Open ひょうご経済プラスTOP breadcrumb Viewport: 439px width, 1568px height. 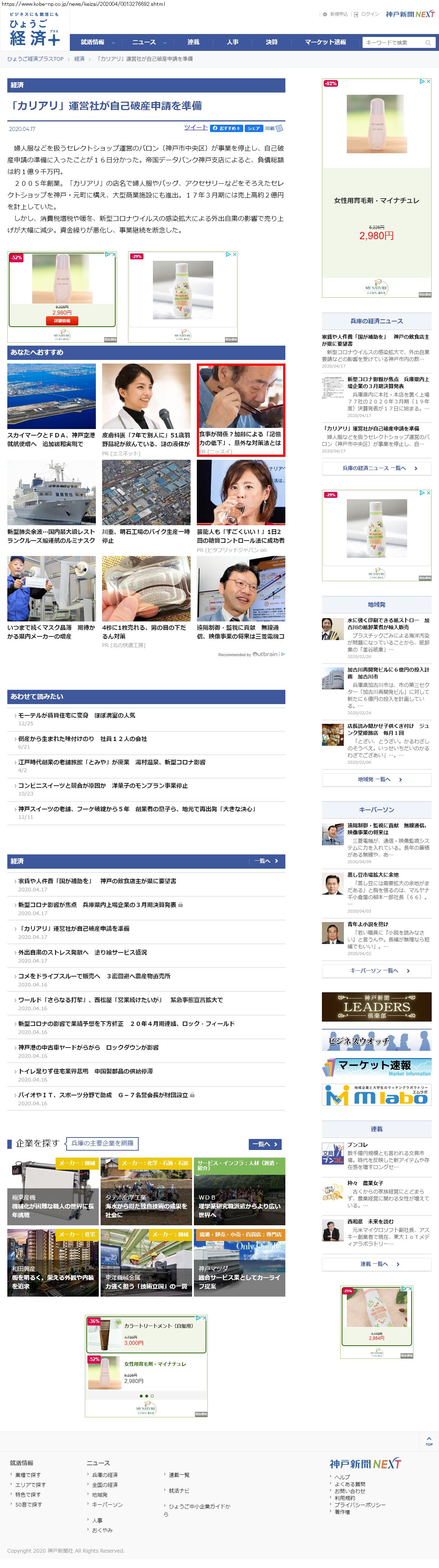coord(35,59)
